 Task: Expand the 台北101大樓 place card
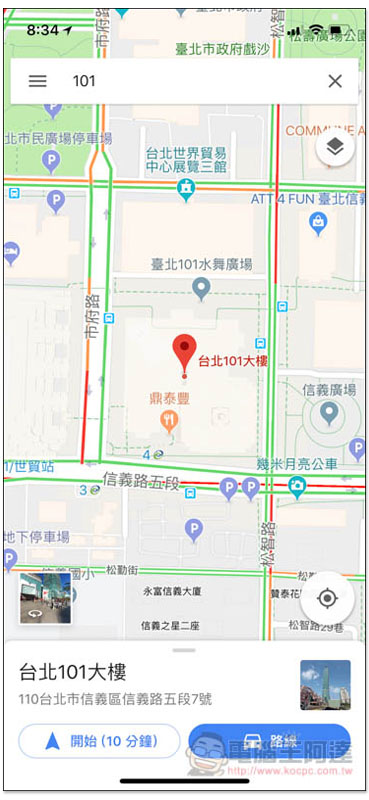point(184,650)
